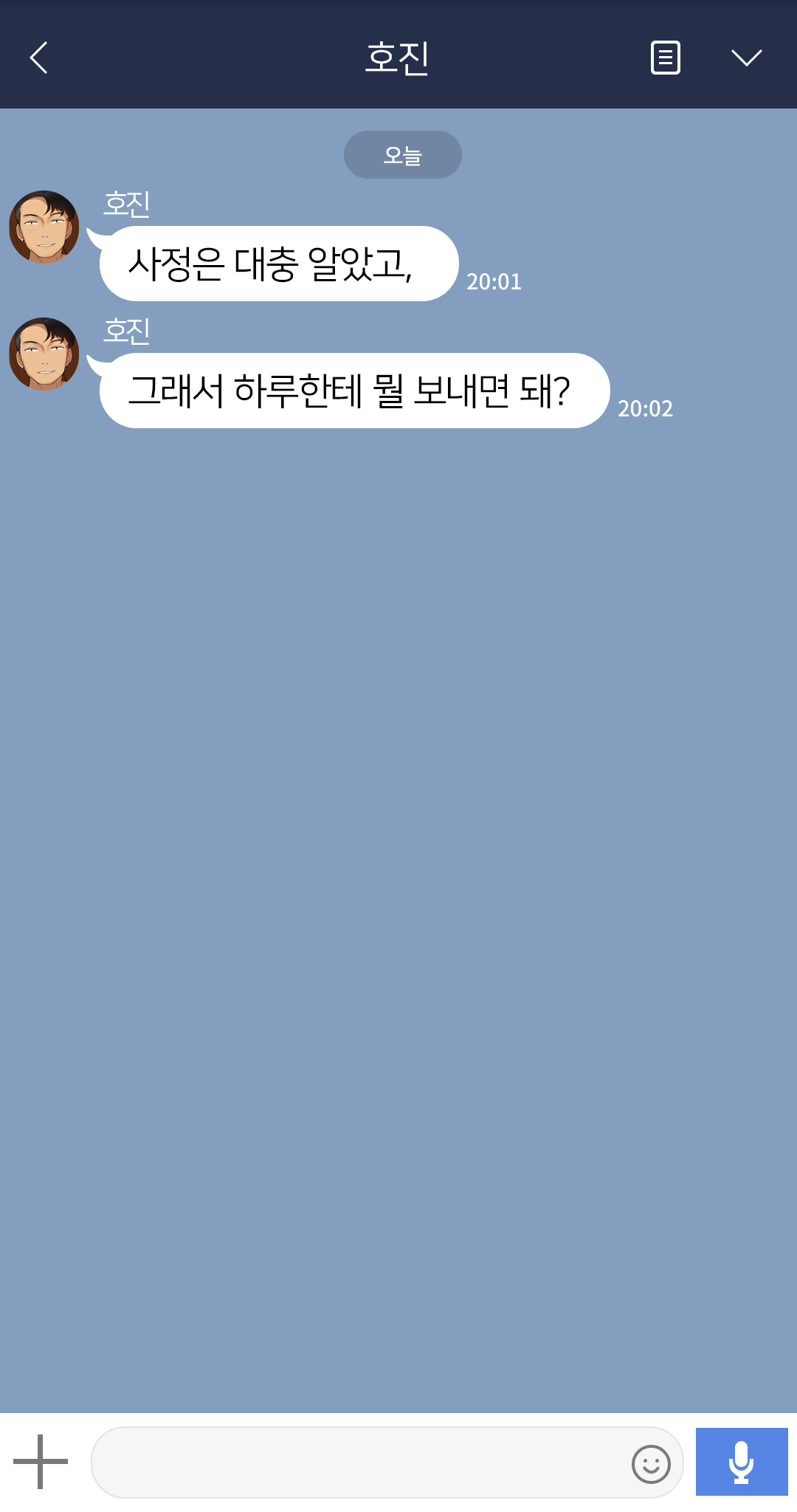Open 호진's profile picture at 20:02 message
The image size is (797, 1512).
pos(44,354)
